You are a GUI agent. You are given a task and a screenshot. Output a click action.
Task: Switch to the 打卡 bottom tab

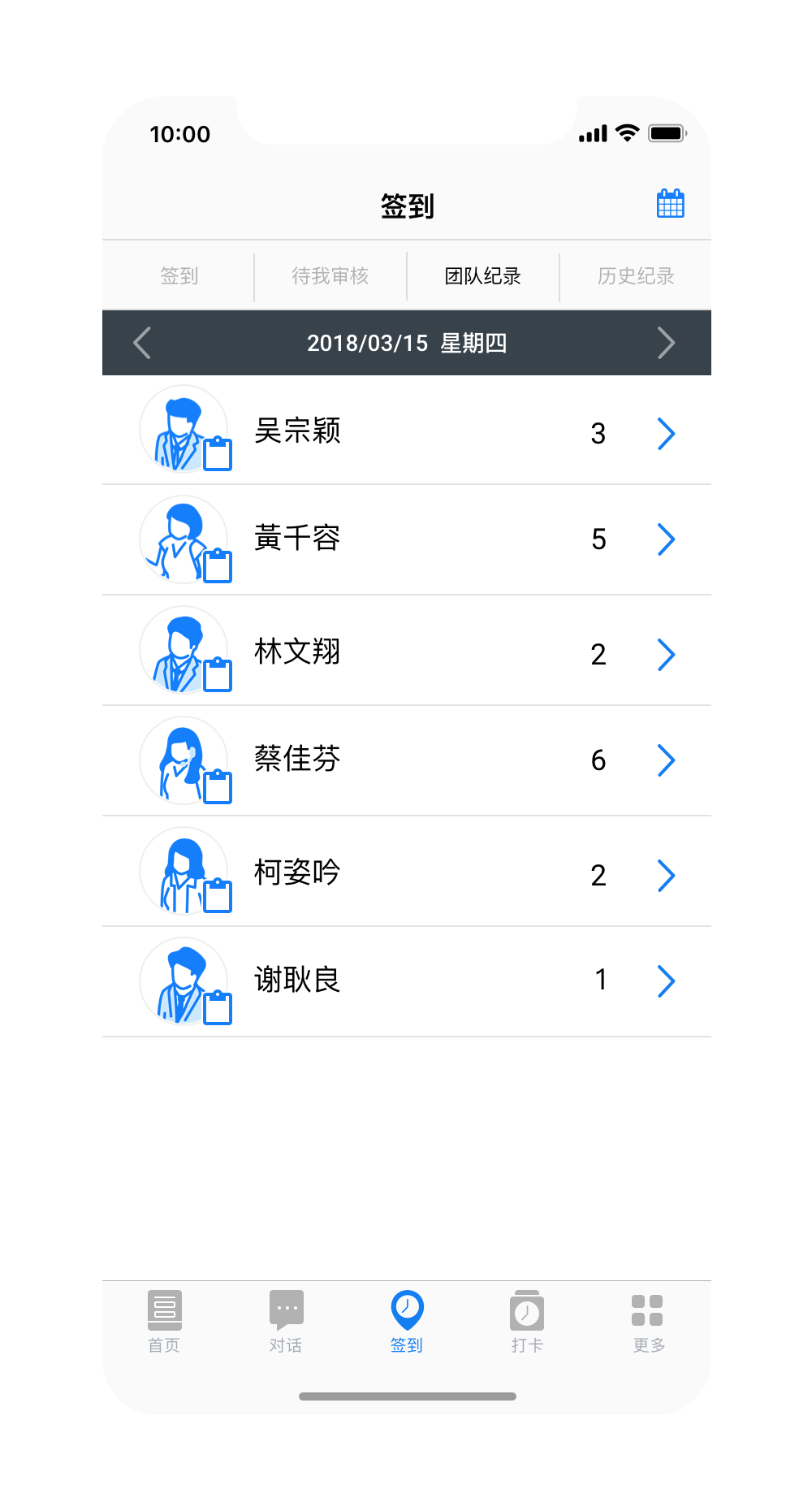click(527, 1321)
